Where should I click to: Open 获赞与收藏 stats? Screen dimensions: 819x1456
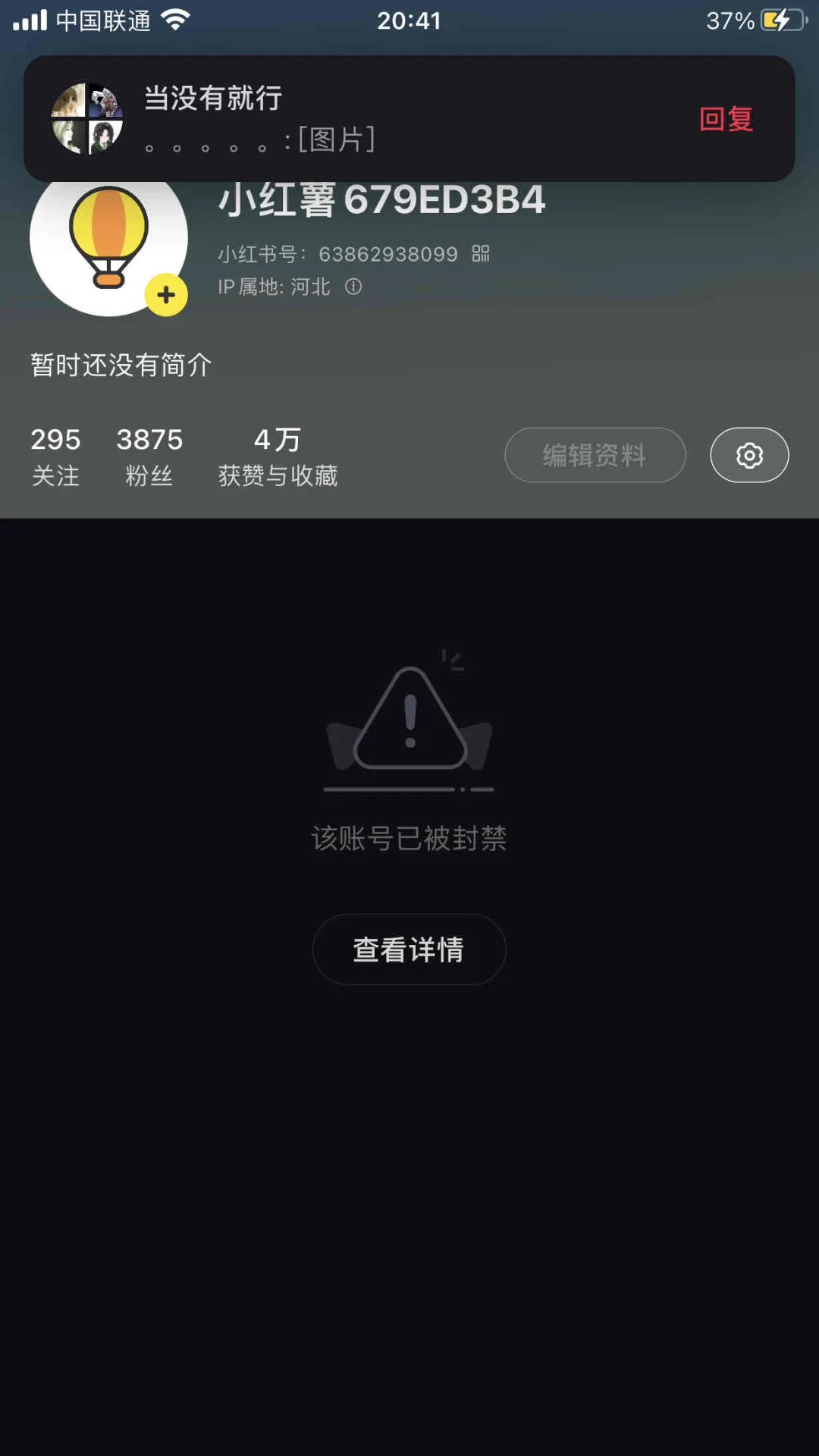pos(278,456)
